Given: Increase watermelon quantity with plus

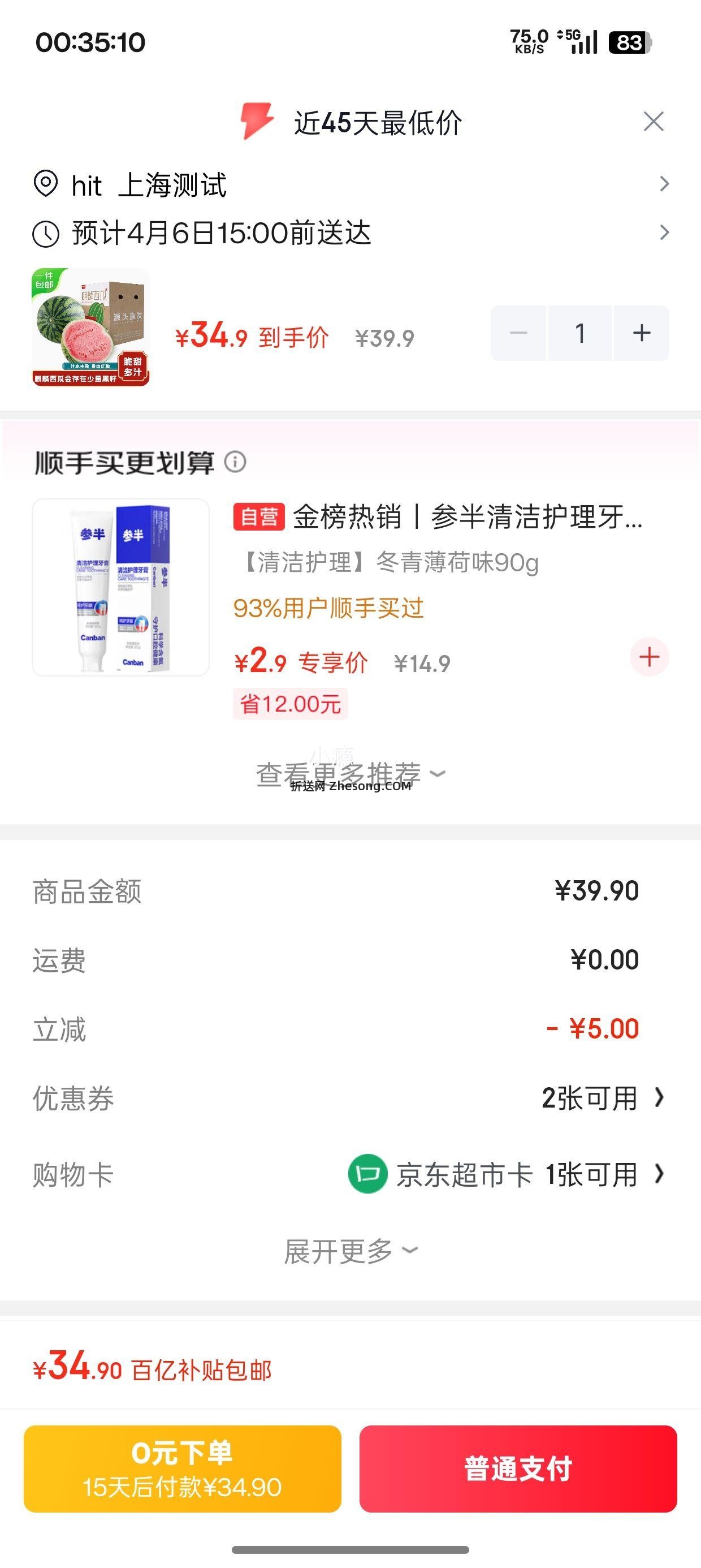Looking at the screenshot, I should point(642,333).
